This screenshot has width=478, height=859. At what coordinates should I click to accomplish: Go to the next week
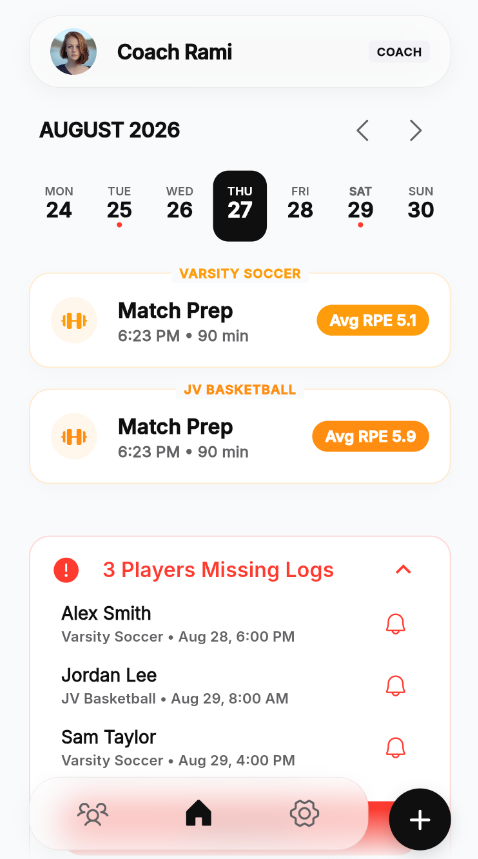416,131
